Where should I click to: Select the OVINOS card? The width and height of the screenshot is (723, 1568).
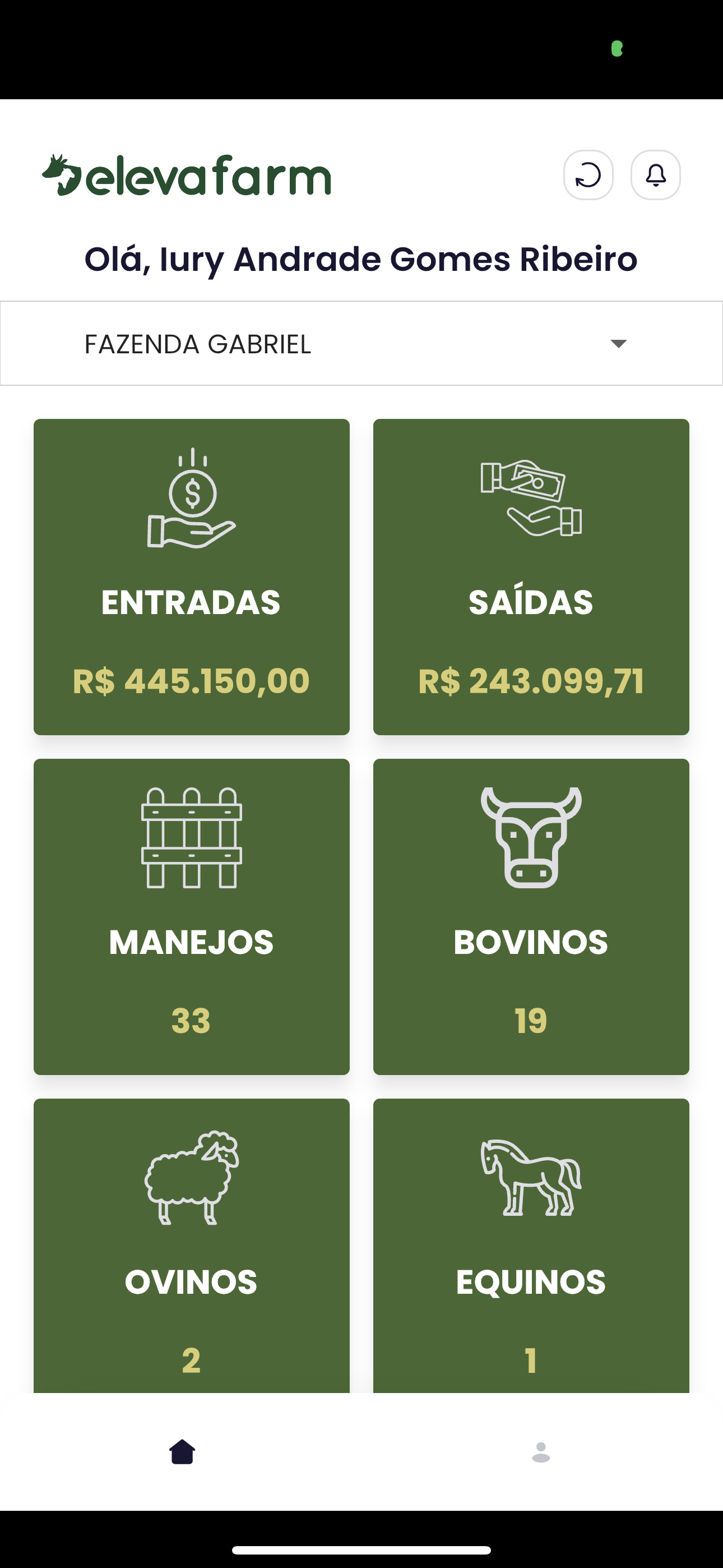(x=192, y=1245)
